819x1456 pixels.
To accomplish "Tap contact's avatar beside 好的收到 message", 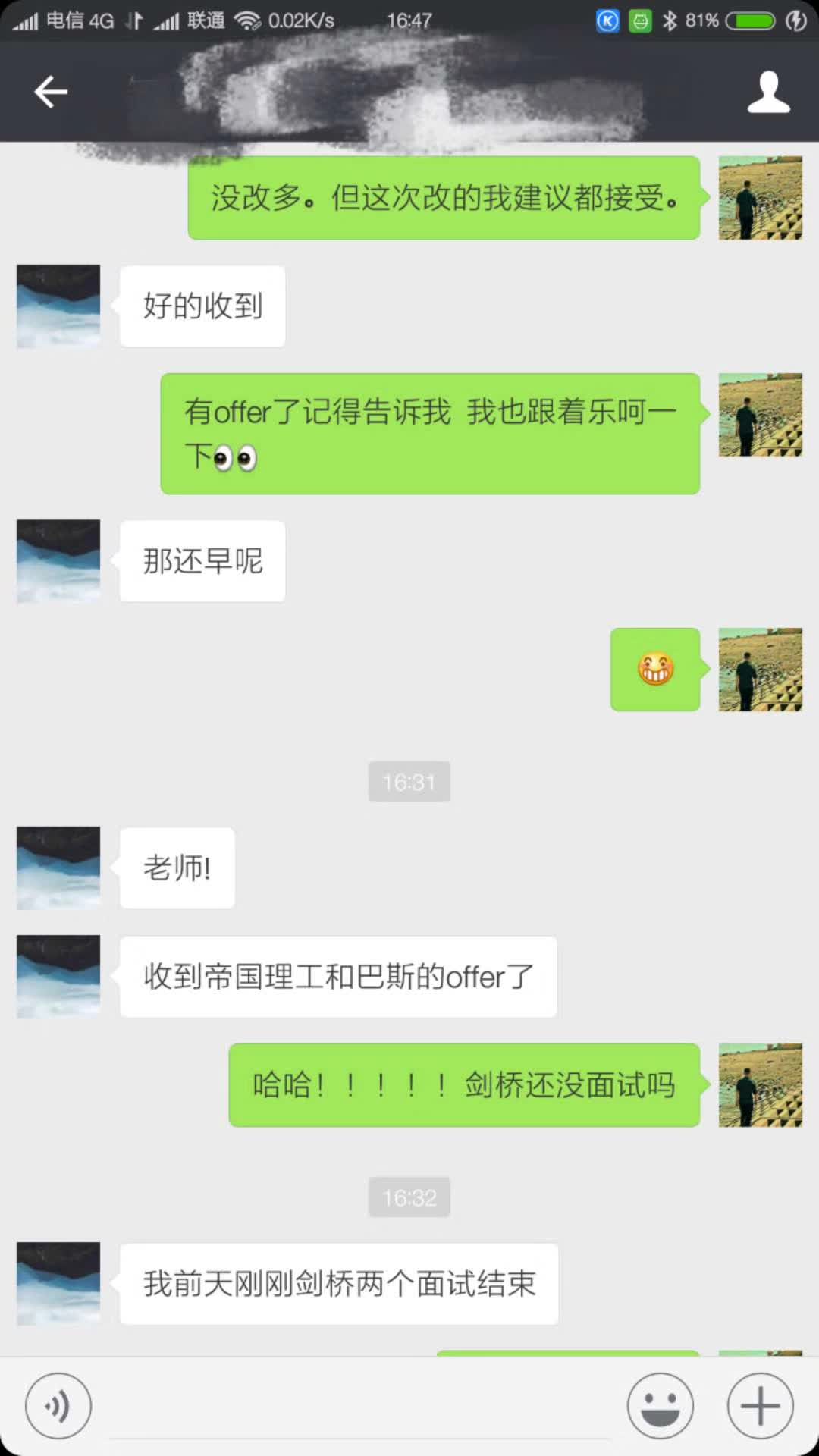I will coord(58,306).
